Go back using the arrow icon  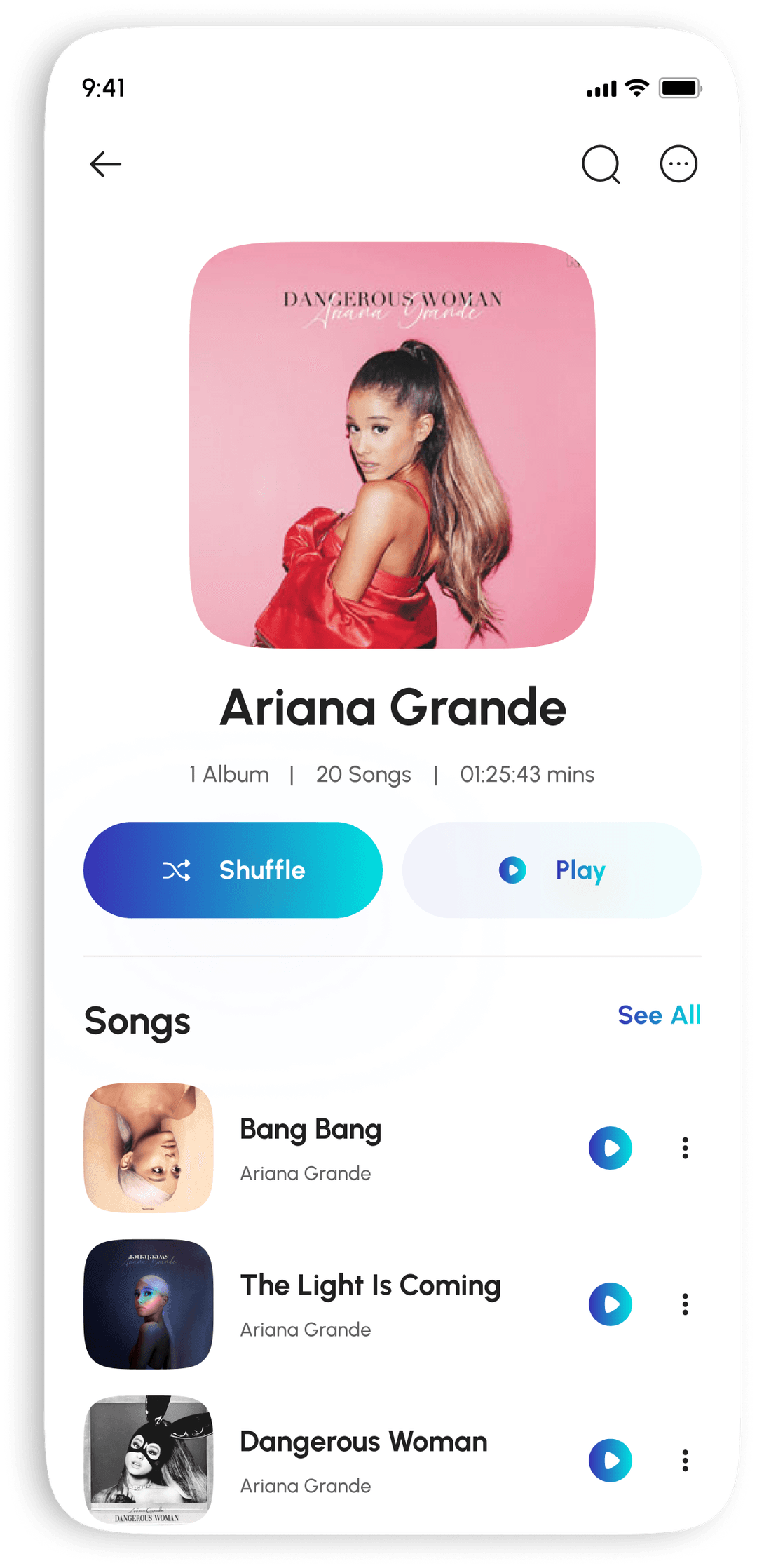tap(106, 164)
